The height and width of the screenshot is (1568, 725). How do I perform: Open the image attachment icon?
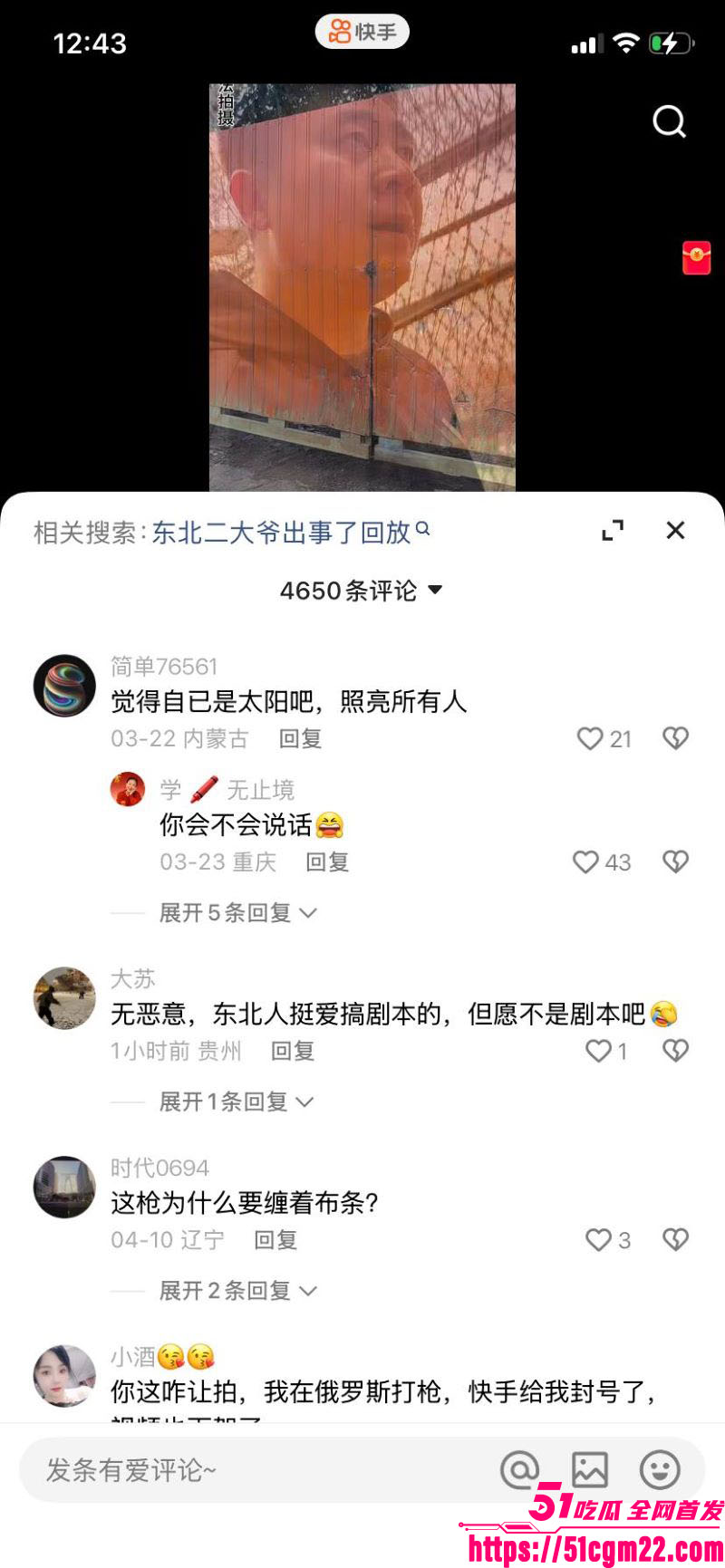point(590,1469)
